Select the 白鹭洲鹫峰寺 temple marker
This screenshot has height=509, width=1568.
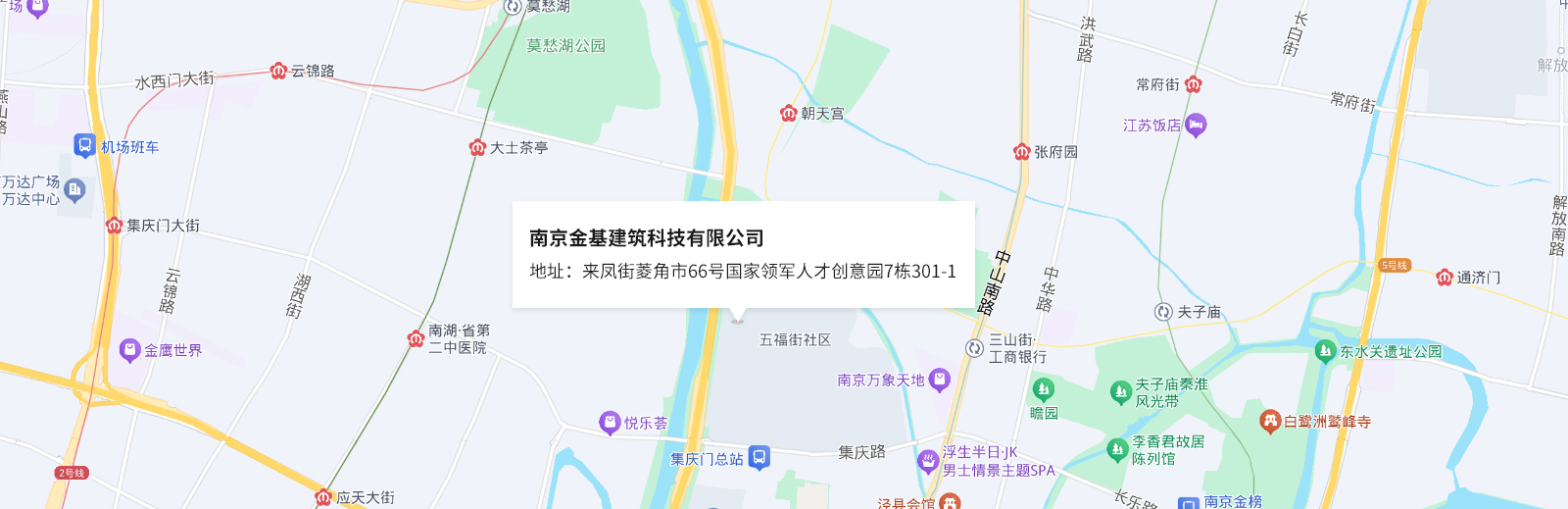coord(1270,422)
